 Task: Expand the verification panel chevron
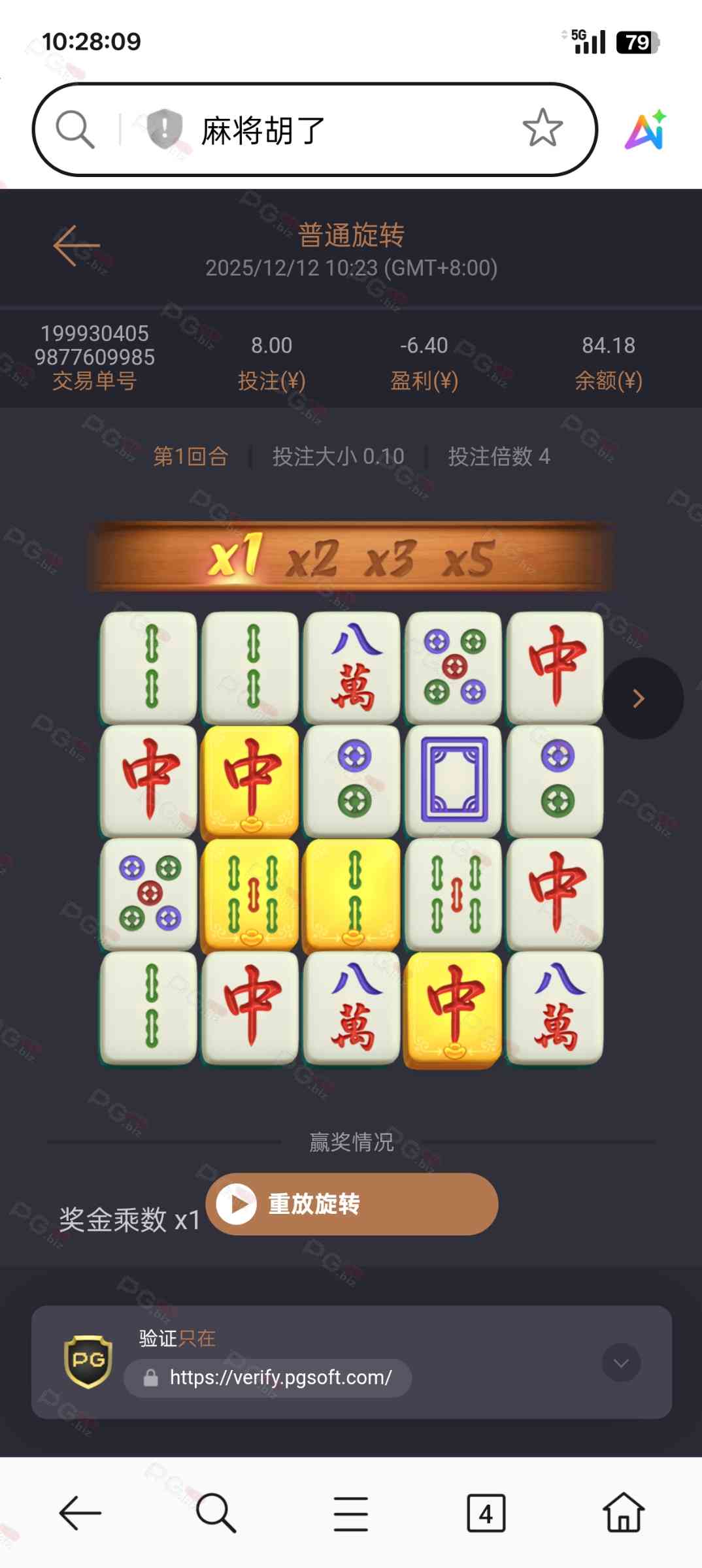621,1362
